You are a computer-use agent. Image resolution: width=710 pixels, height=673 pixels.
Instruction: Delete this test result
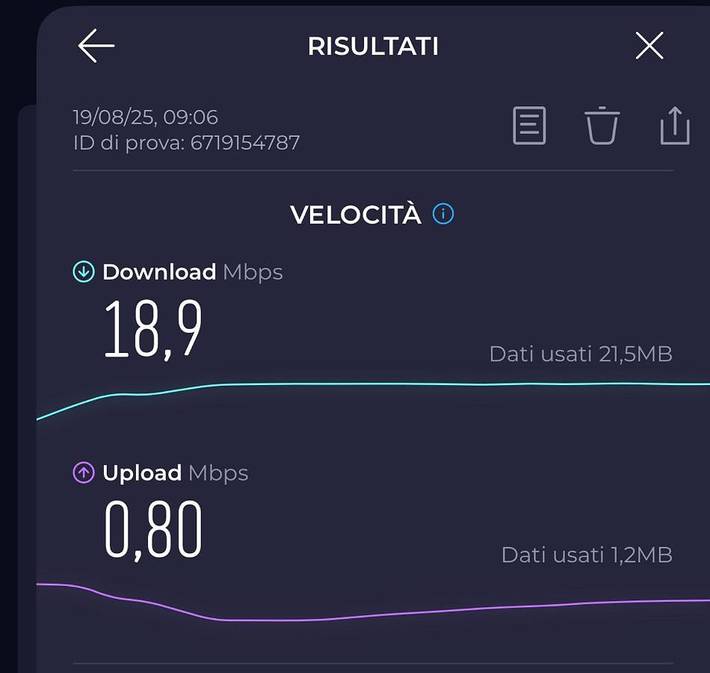(x=602, y=126)
